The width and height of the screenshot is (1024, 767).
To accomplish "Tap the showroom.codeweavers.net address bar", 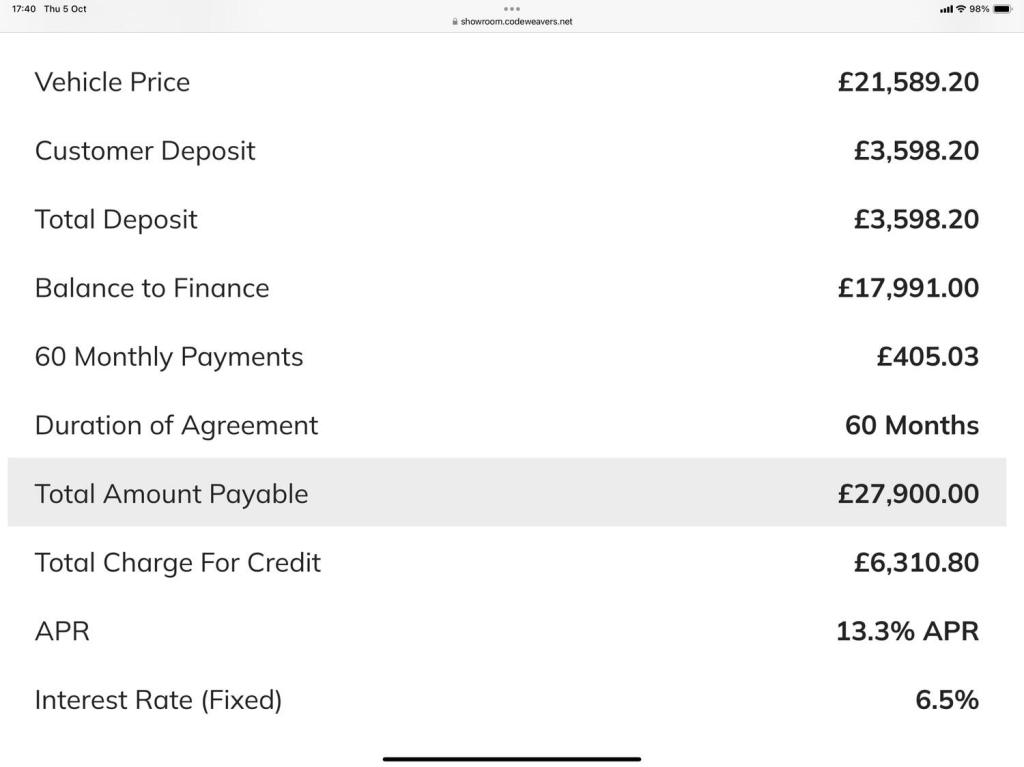I will [x=512, y=21].
